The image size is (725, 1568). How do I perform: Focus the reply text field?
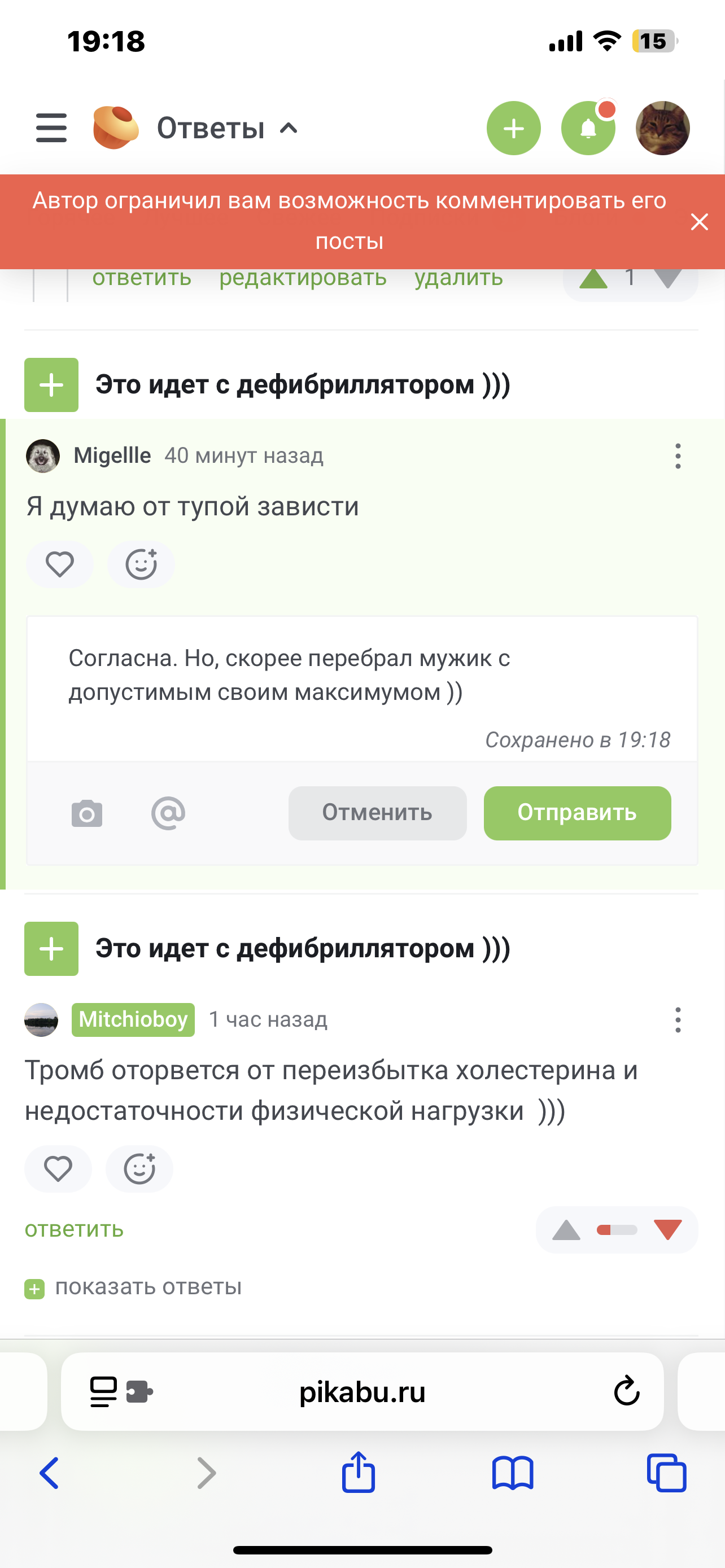click(361, 676)
